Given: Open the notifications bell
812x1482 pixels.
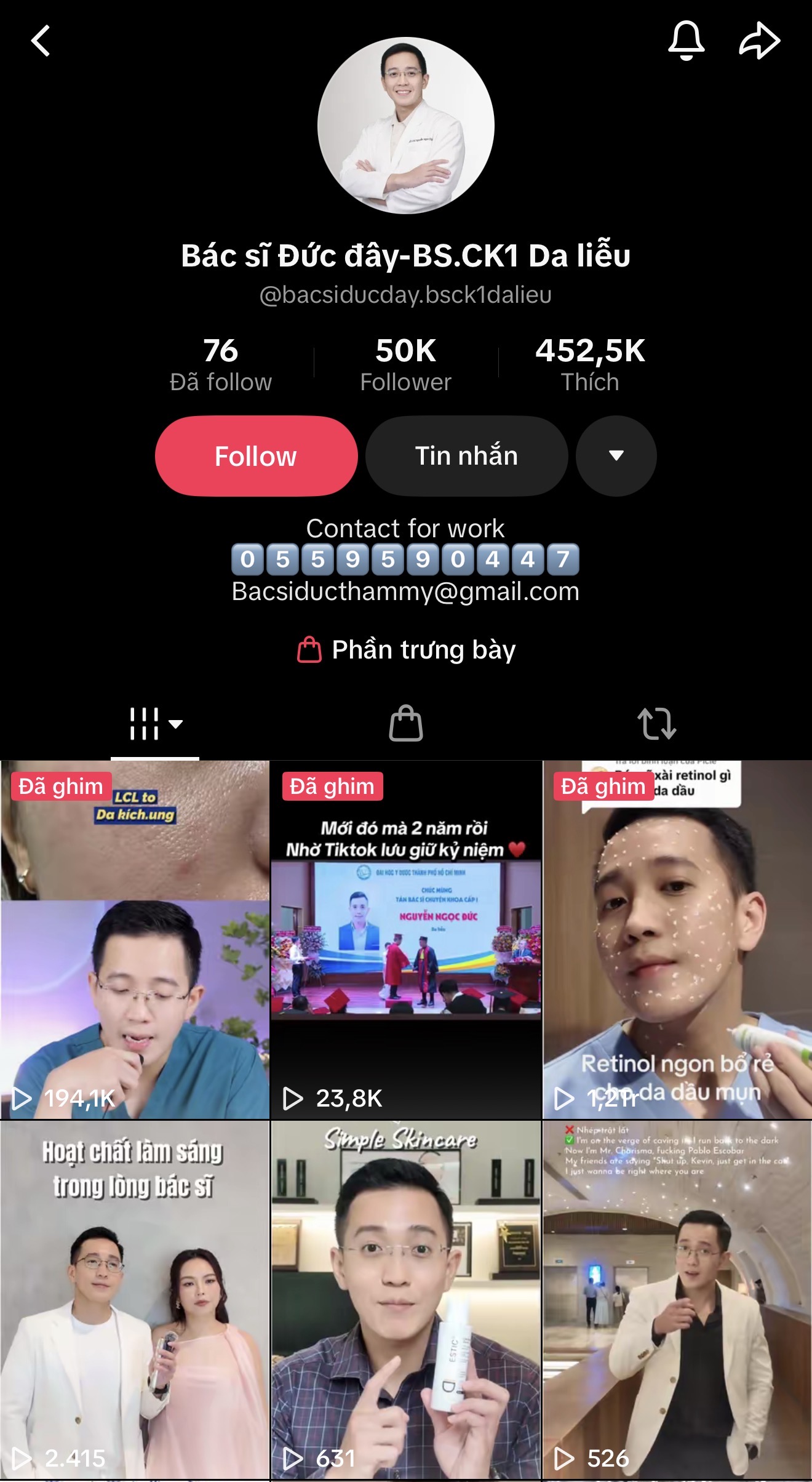Looking at the screenshot, I should tap(686, 41).
